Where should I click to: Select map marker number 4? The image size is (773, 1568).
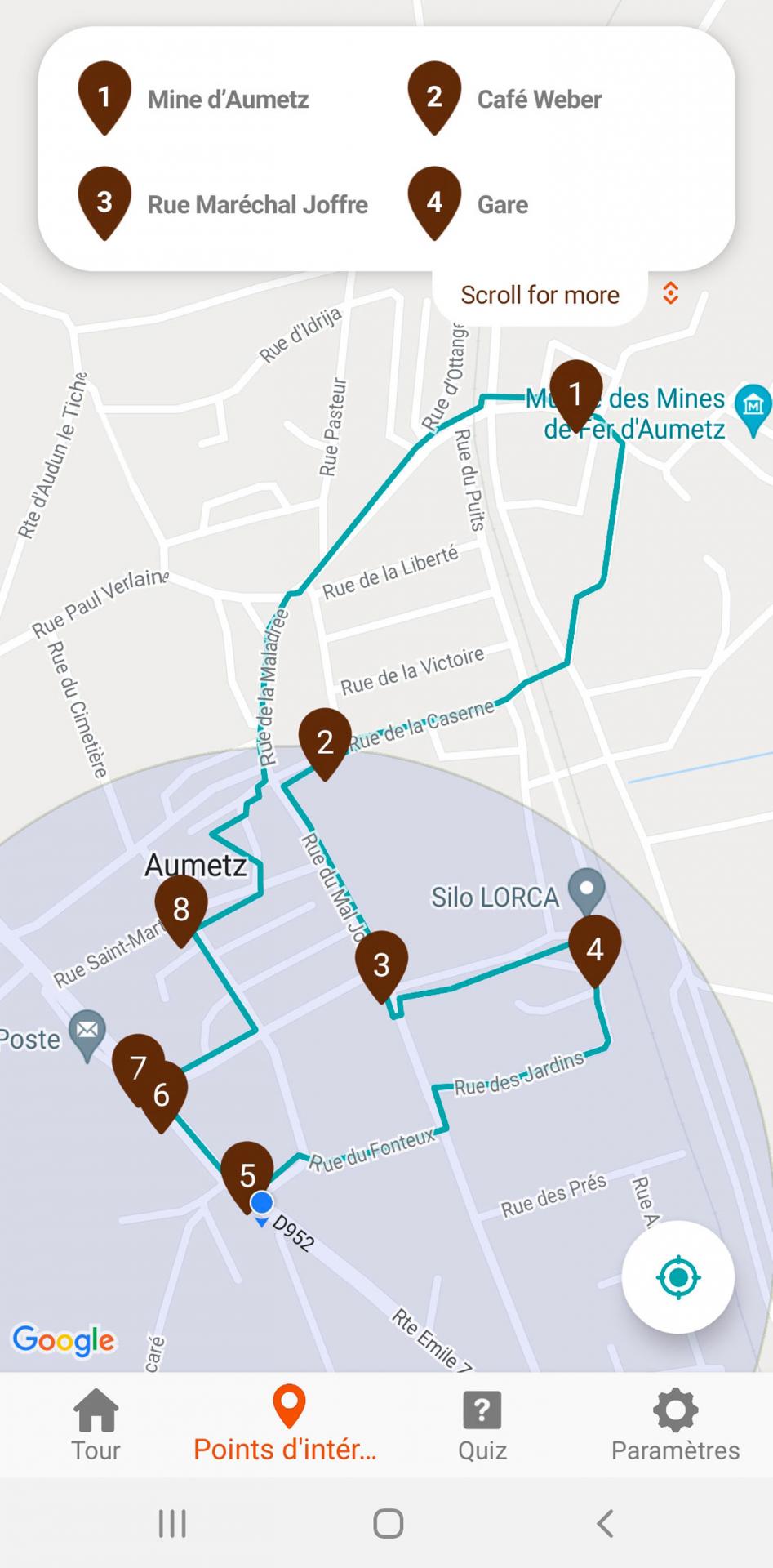594,951
